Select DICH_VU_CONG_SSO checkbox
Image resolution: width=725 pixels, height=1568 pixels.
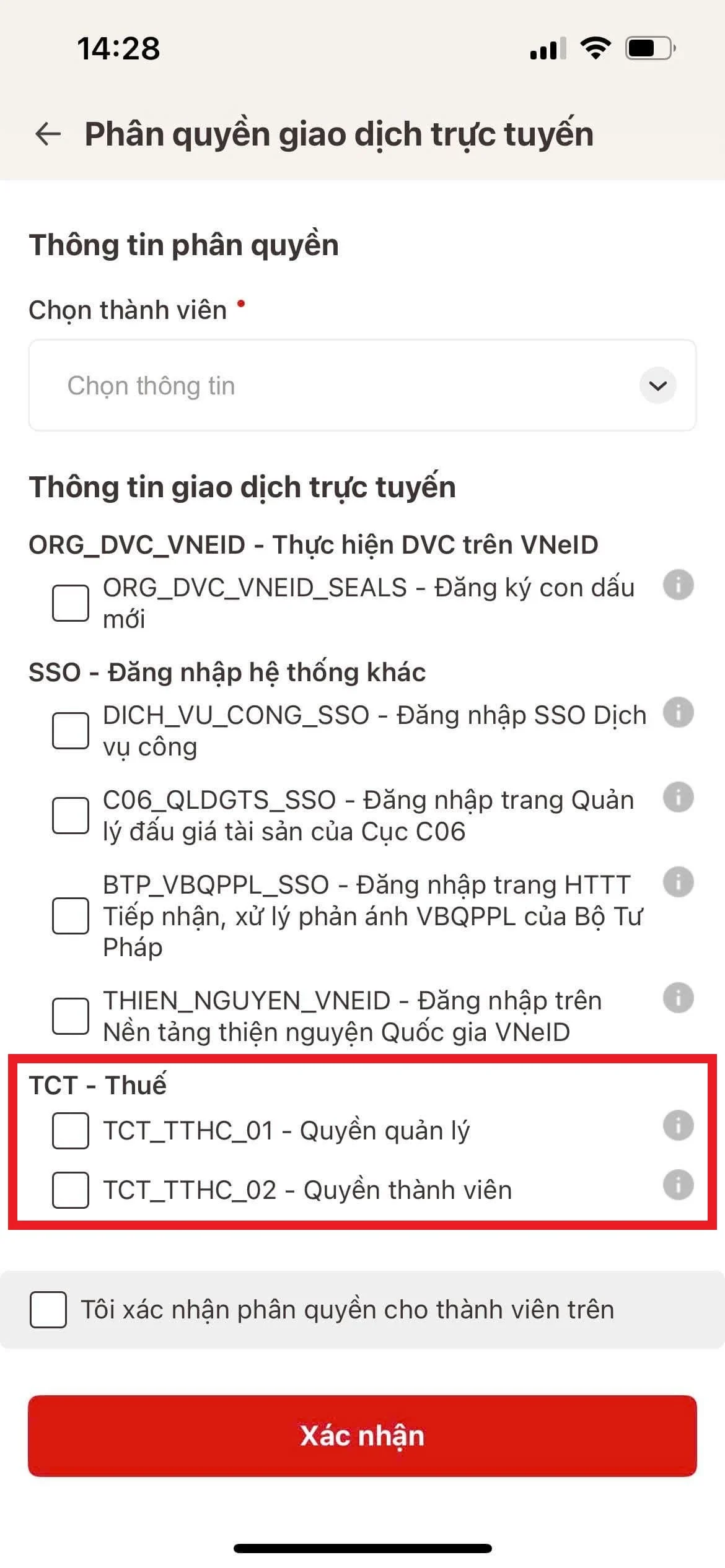click(x=71, y=731)
